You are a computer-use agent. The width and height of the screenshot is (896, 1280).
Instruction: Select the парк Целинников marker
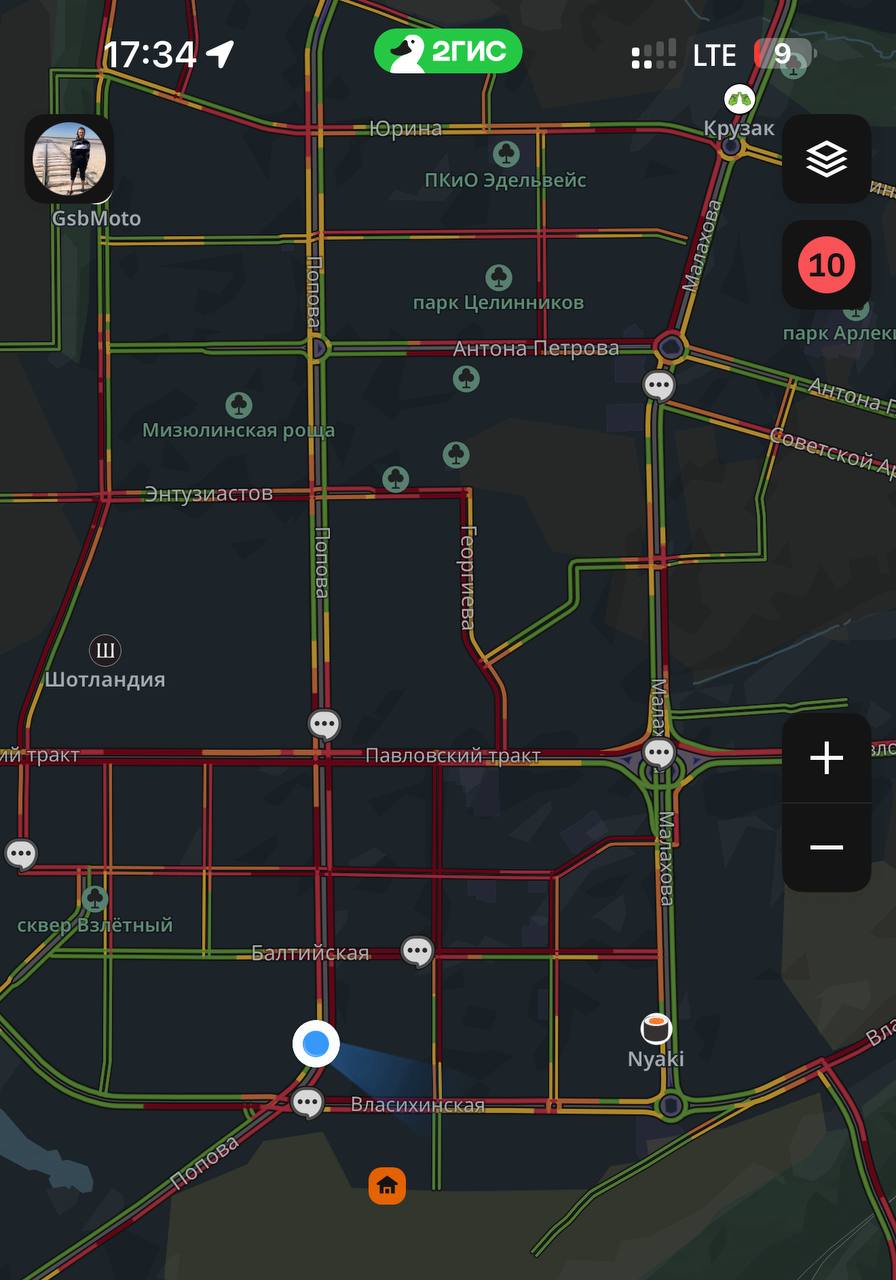(x=498, y=277)
